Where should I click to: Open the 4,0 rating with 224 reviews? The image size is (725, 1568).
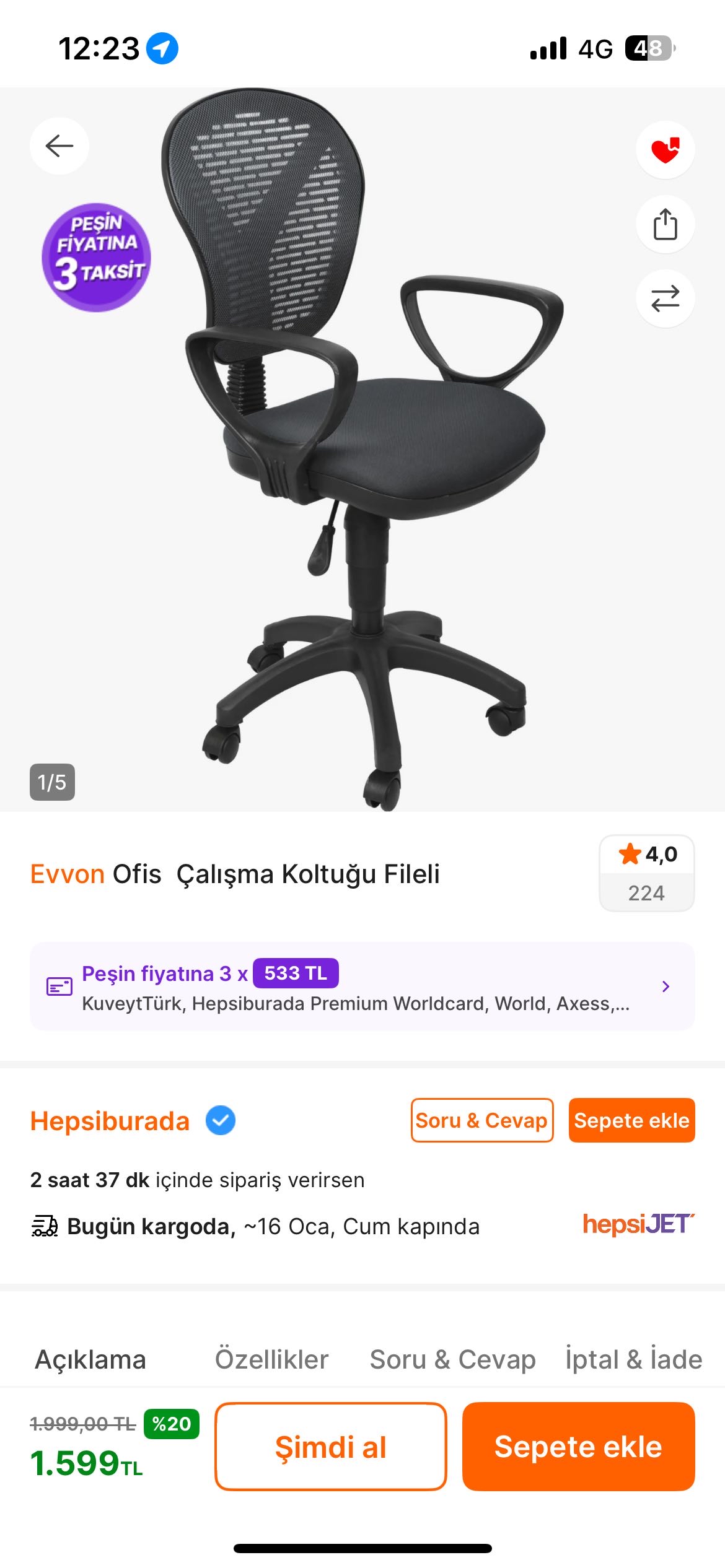pos(646,873)
